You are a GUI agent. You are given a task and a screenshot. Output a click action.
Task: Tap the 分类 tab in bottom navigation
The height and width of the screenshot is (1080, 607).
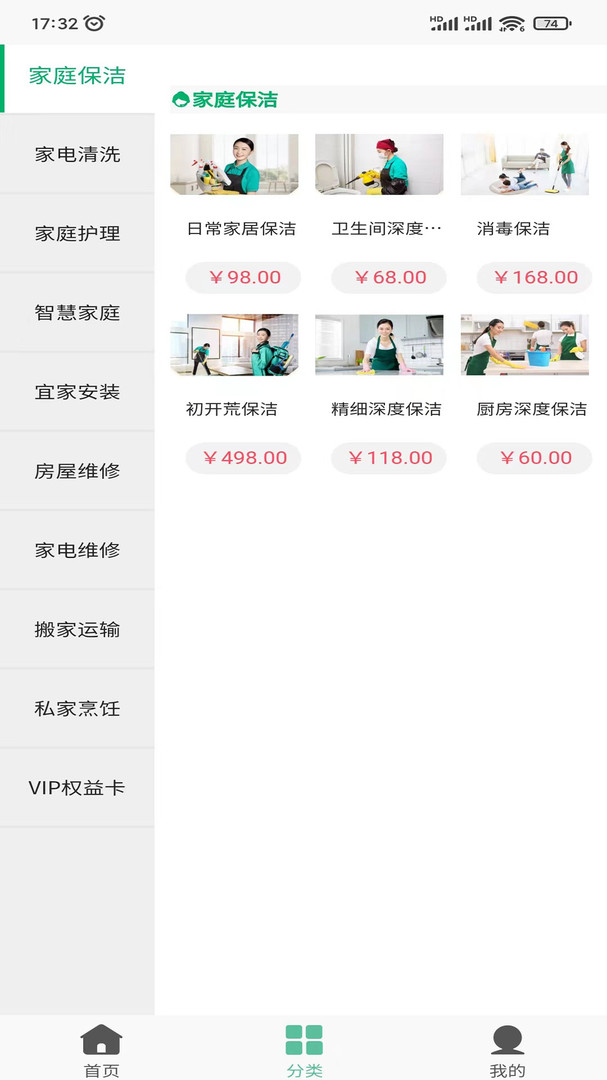[304, 1050]
